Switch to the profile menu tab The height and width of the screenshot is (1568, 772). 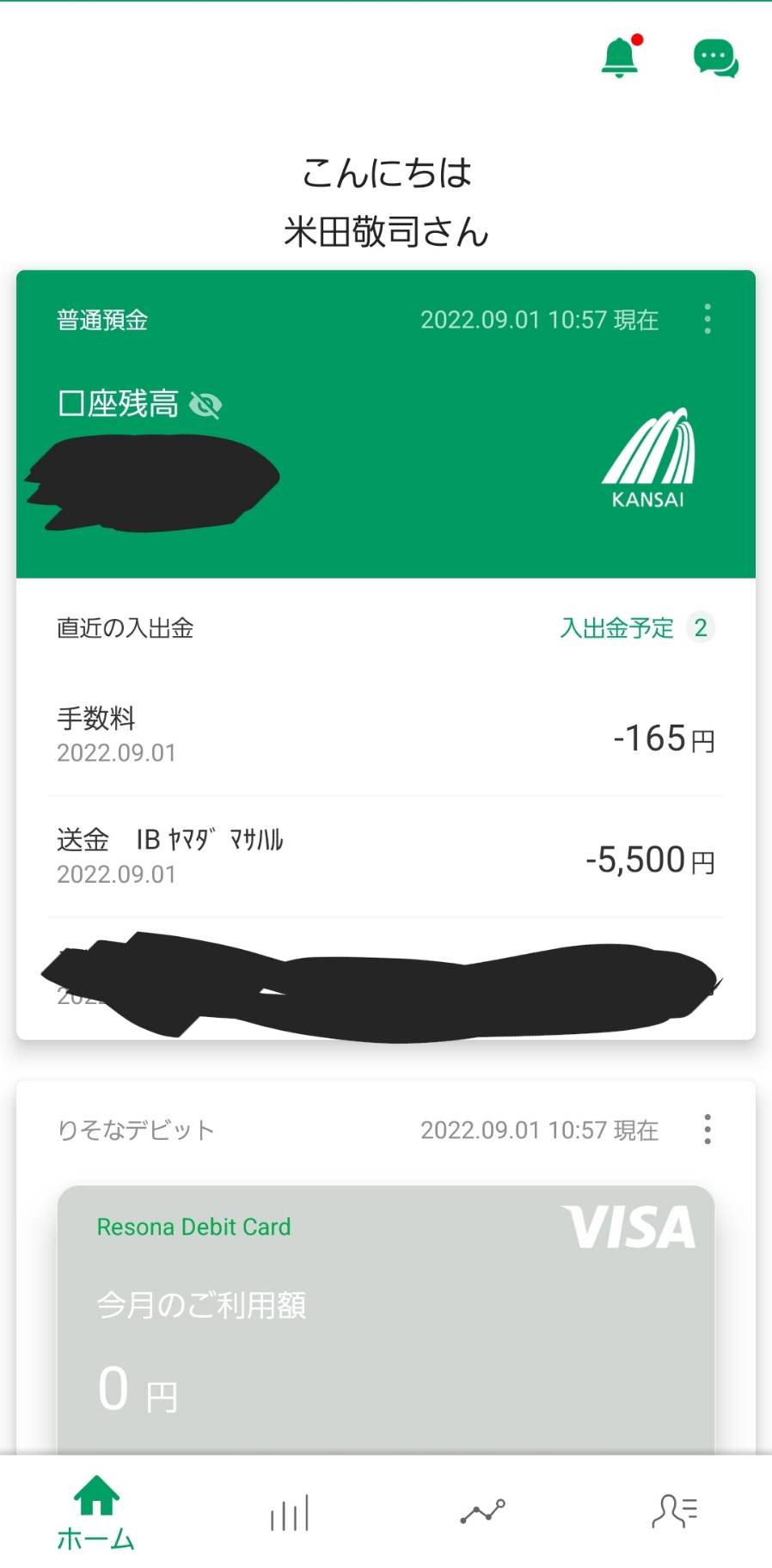tap(675, 1511)
